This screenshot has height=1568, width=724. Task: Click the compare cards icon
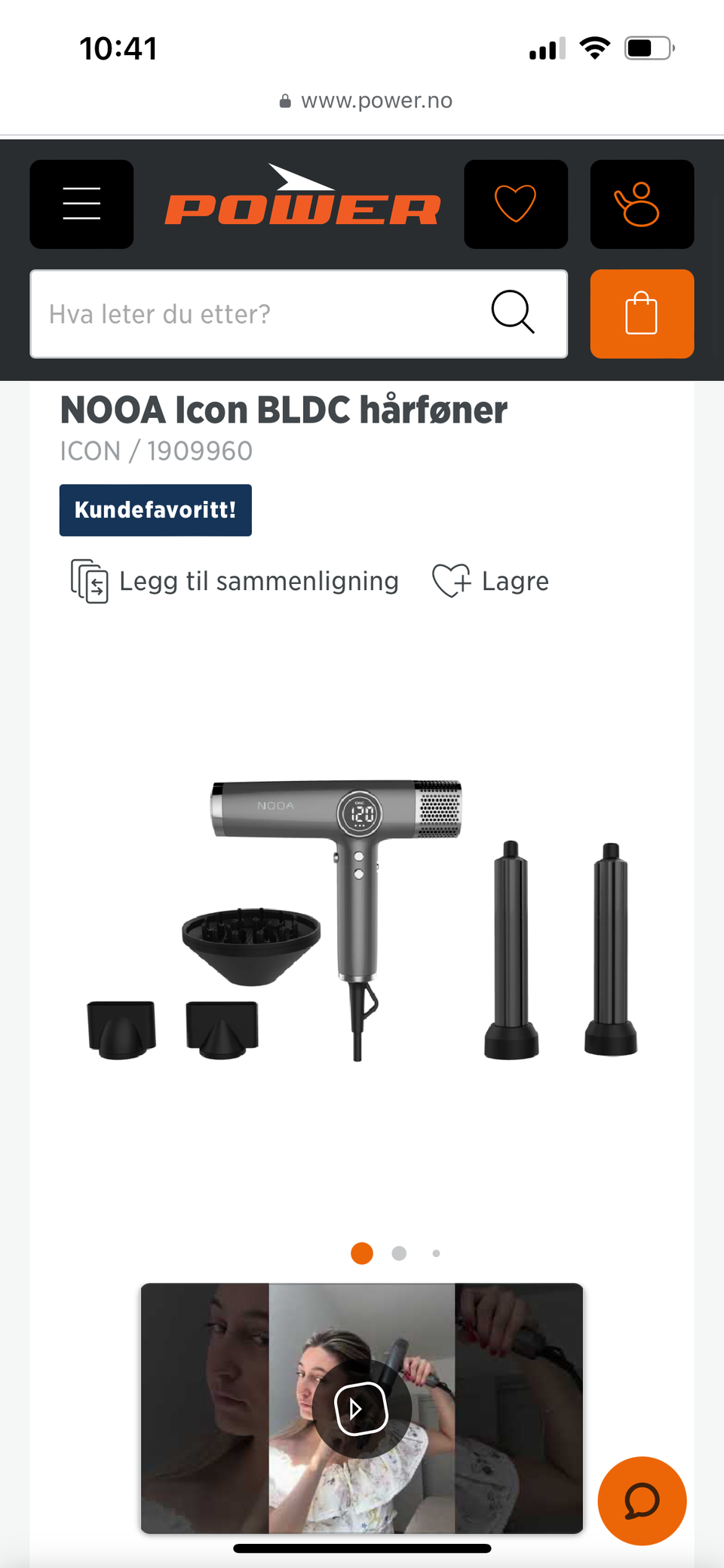(88, 581)
